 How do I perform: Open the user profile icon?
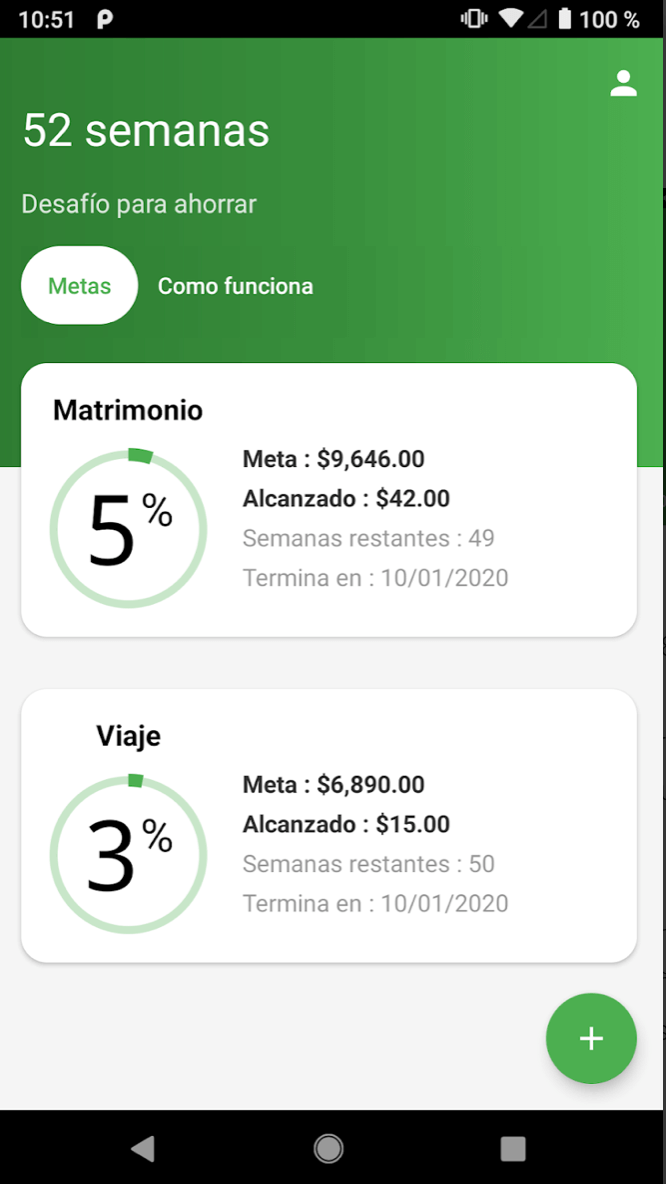pos(623,84)
